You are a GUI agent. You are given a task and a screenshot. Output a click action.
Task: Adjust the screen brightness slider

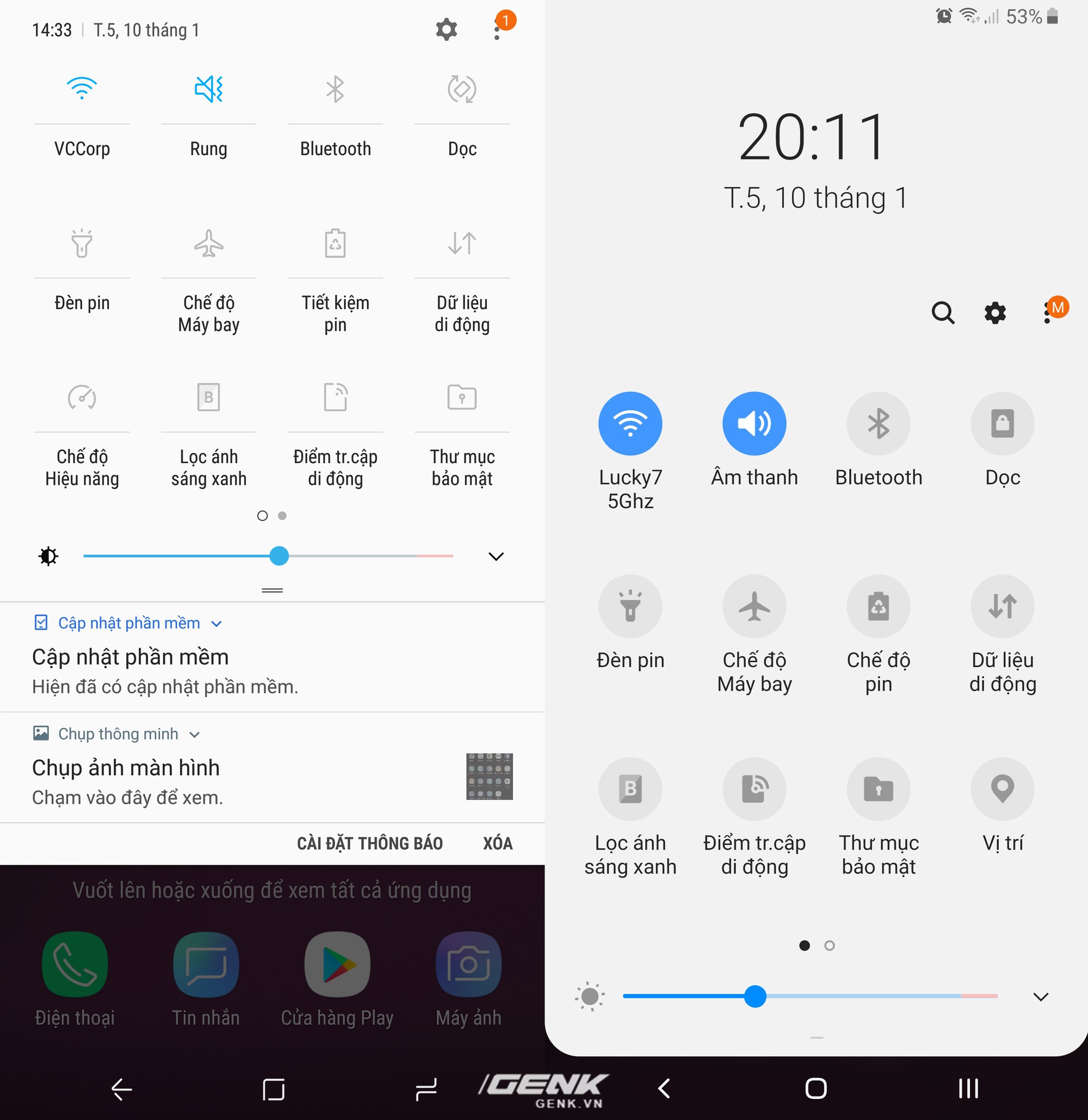tap(280, 556)
